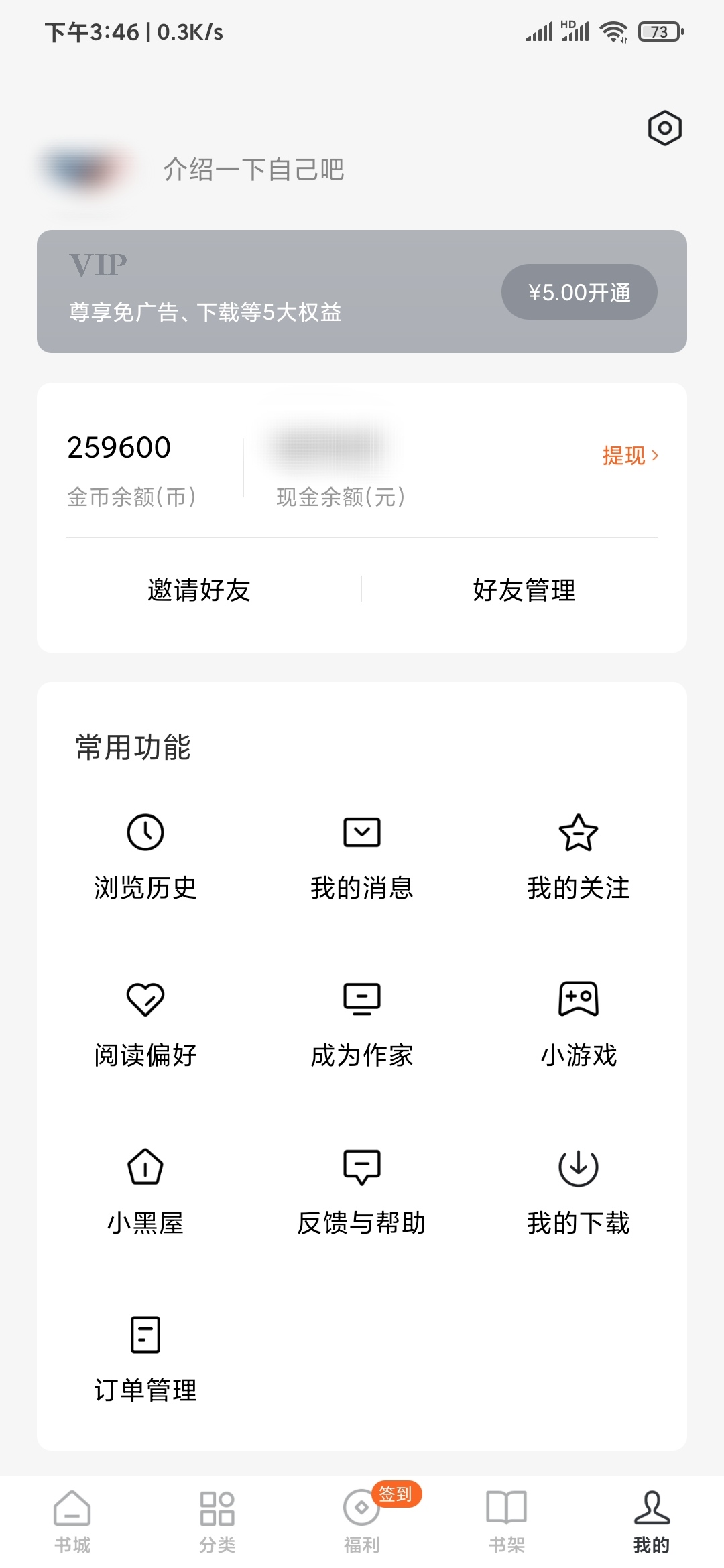
Task: Switch to the 书架 tab
Action: (507, 1521)
